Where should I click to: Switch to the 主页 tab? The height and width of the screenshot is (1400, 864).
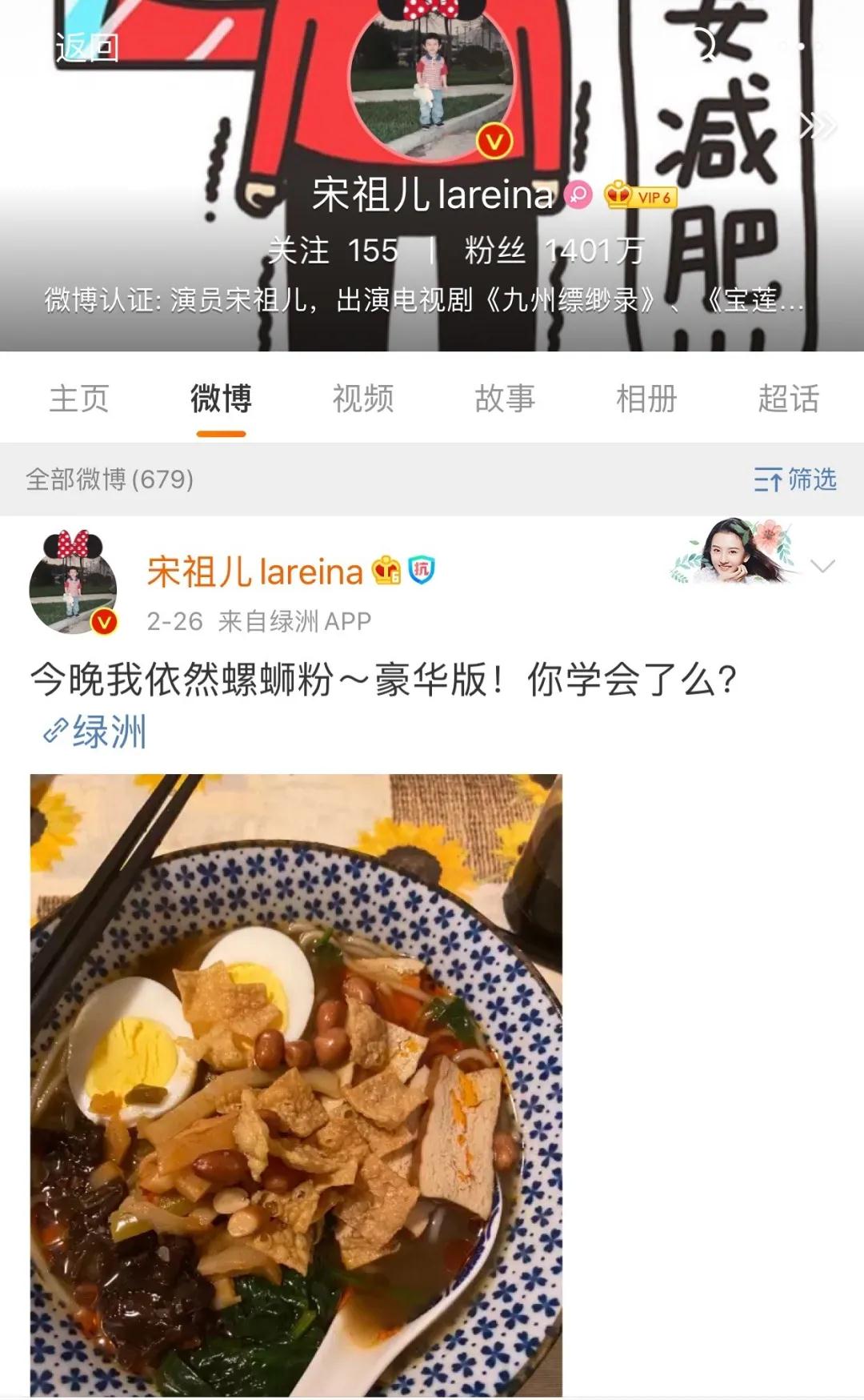tap(78, 399)
